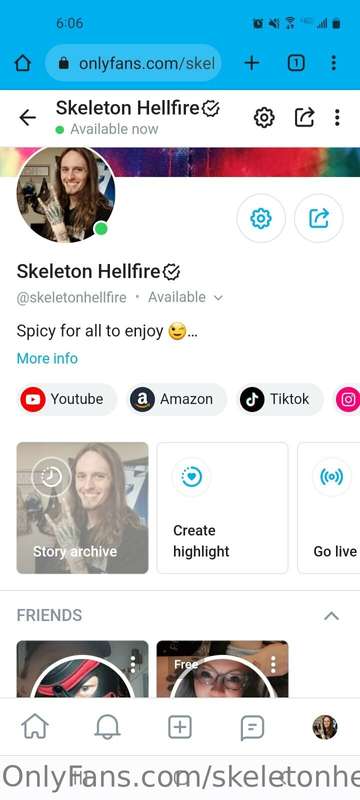This screenshot has height=800, width=360.
Task: Open the Youtube link chip
Action: pos(67,399)
